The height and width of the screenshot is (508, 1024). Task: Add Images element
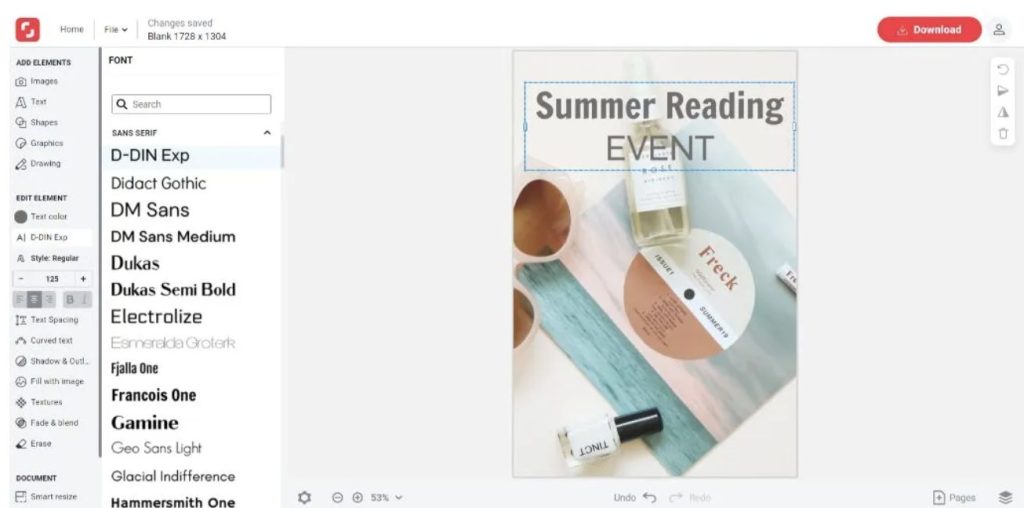click(x=38, y=82)
